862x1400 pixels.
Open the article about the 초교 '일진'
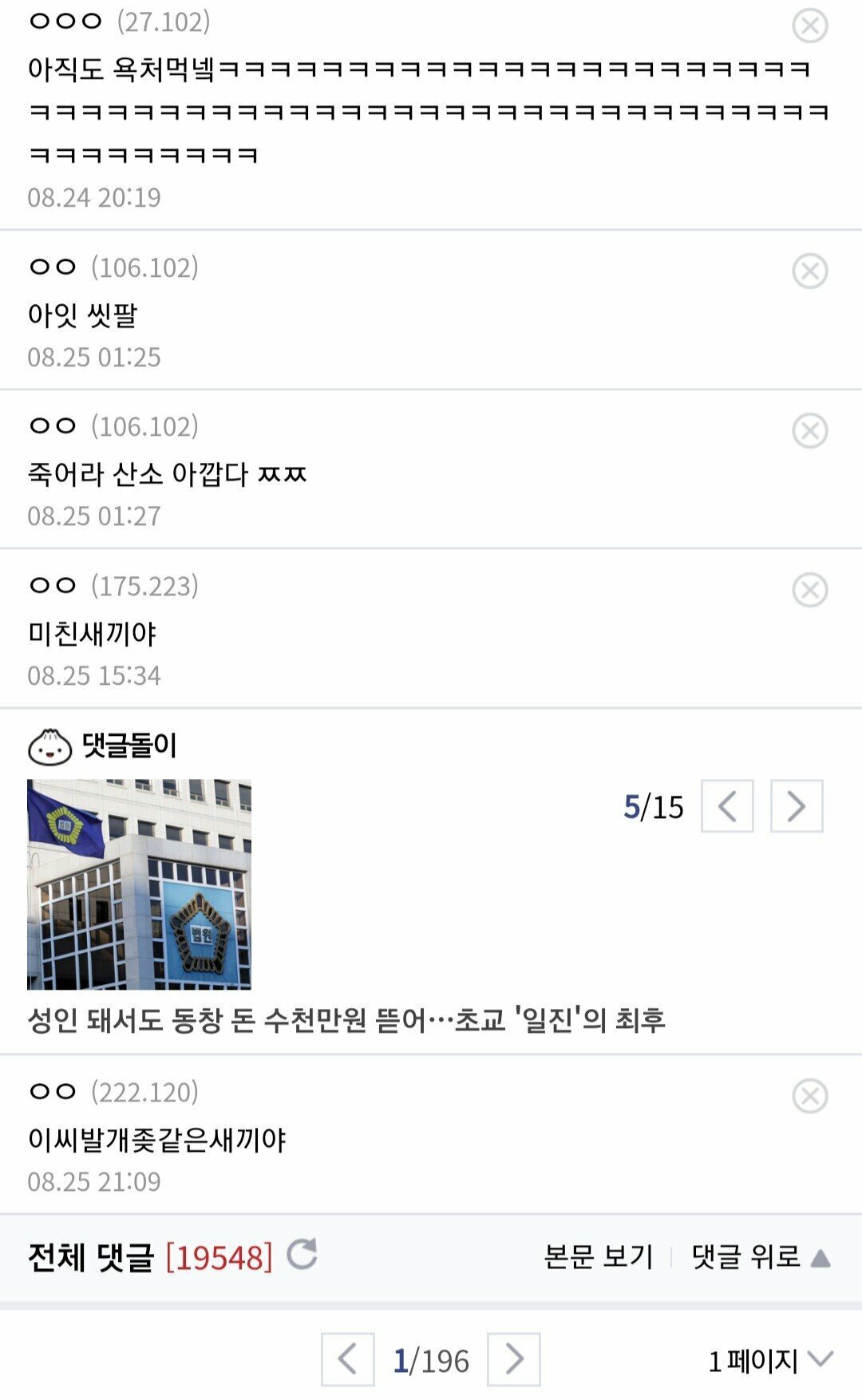[346, 1020]
